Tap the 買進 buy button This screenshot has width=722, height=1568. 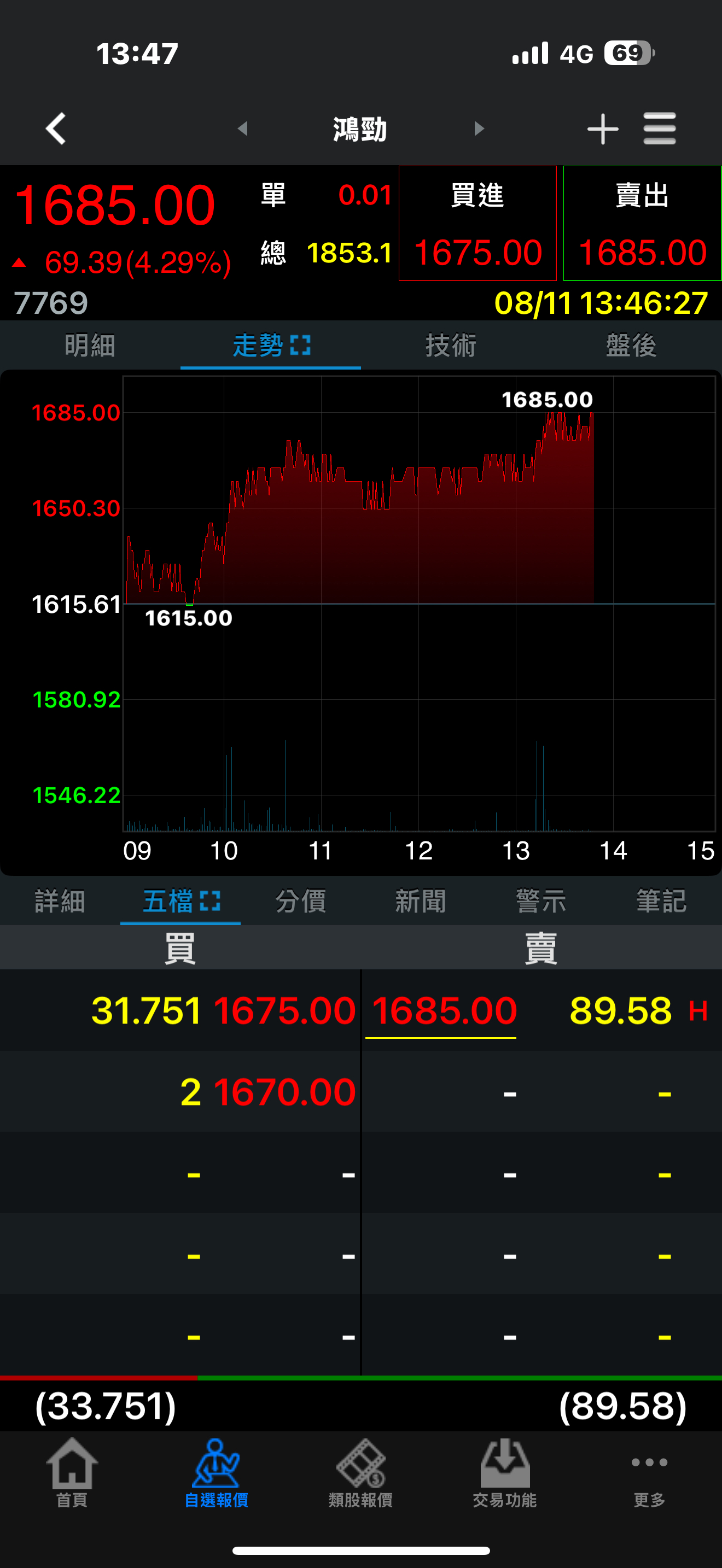(478, 224)
